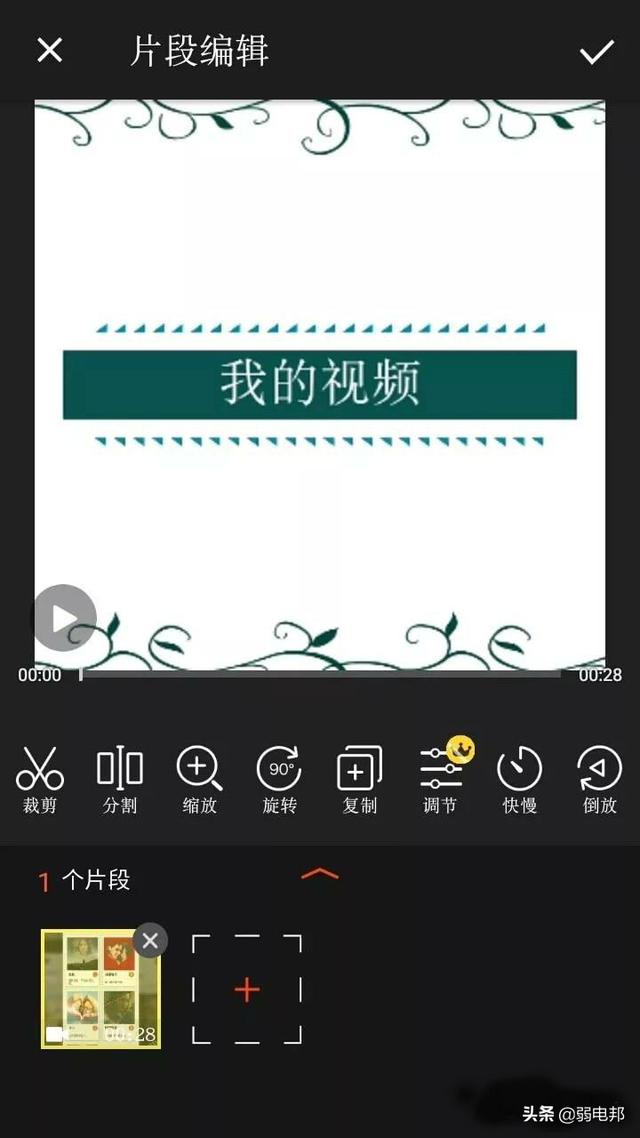
Task: Tap the video progress bar
Action: pos(320,674)
